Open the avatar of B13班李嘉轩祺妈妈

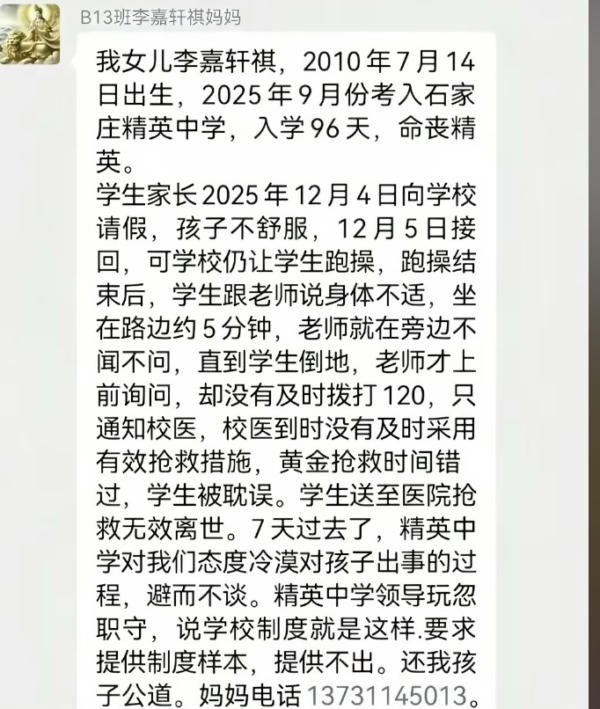(x=30, y=35)
